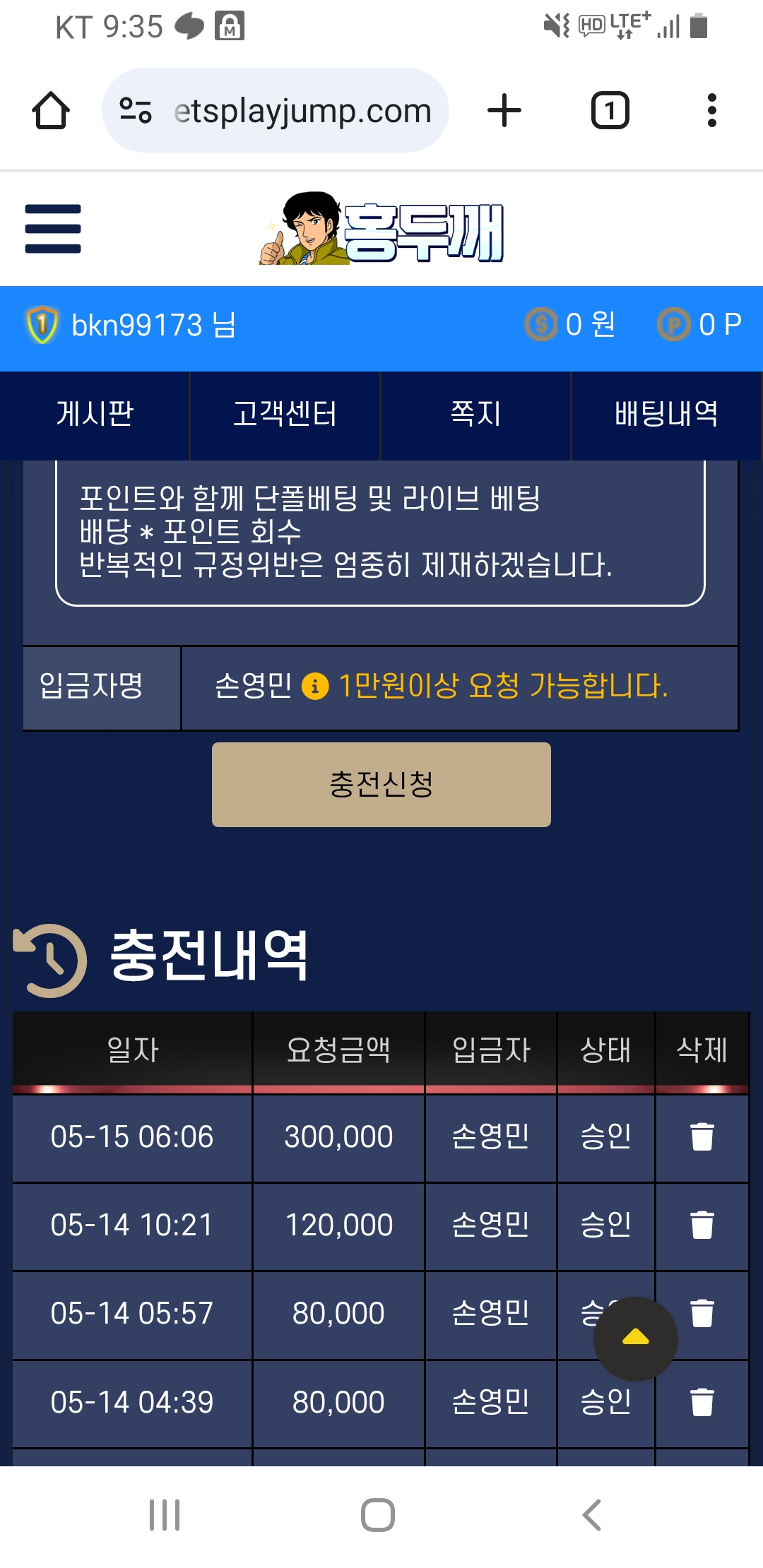Tap the 충전신청 button
The width and height of the screenshot is (763, 1568).
[x=381, y=784]
